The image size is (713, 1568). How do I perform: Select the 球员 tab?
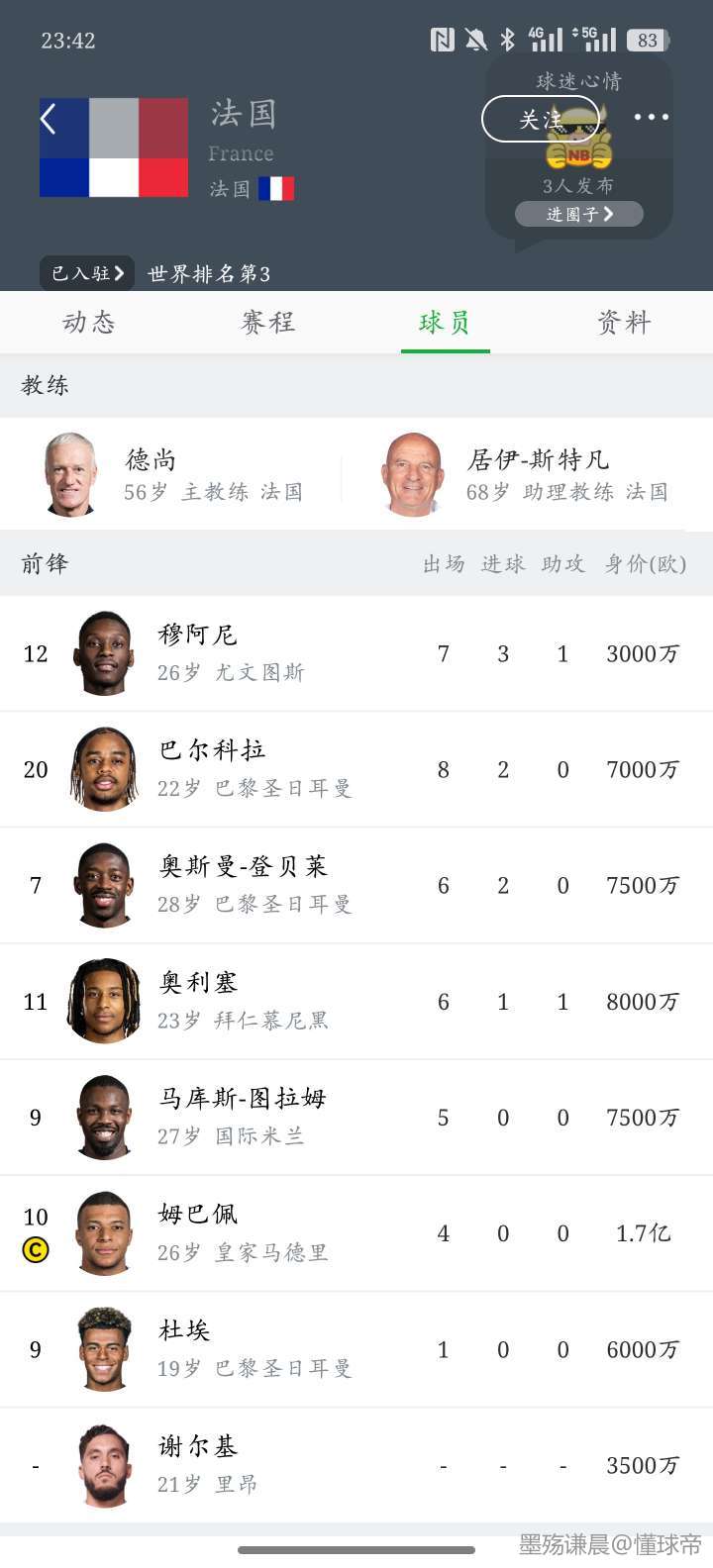445,323
